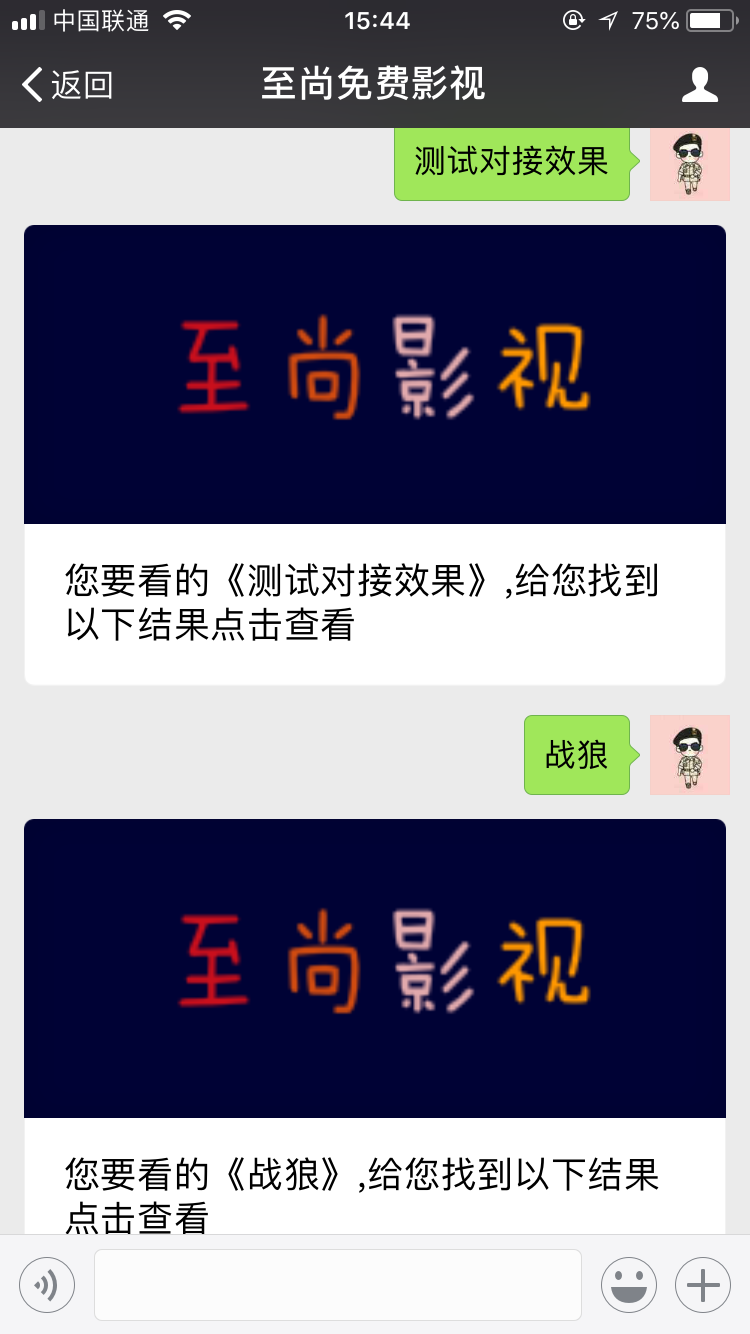
Task: Tap the green bubble containing 战狼
Action: 576,755
